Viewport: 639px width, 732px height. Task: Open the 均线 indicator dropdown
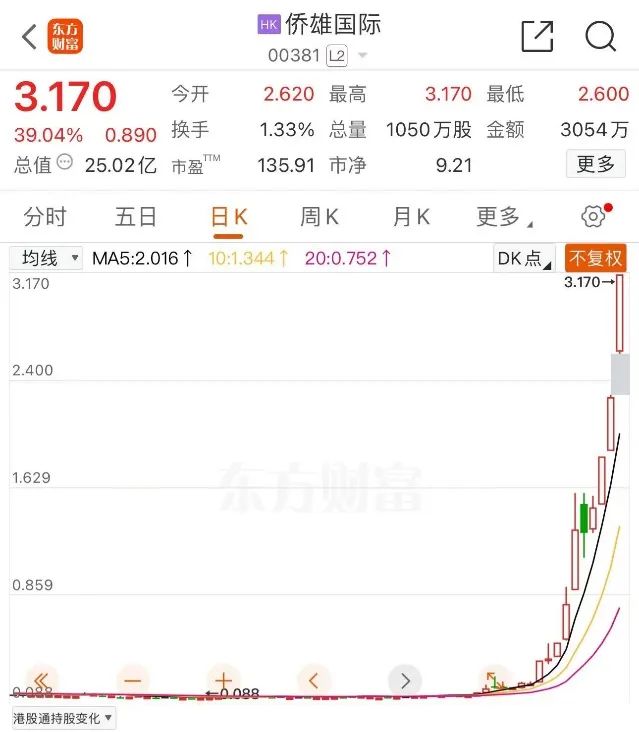(x=47, y=258)
